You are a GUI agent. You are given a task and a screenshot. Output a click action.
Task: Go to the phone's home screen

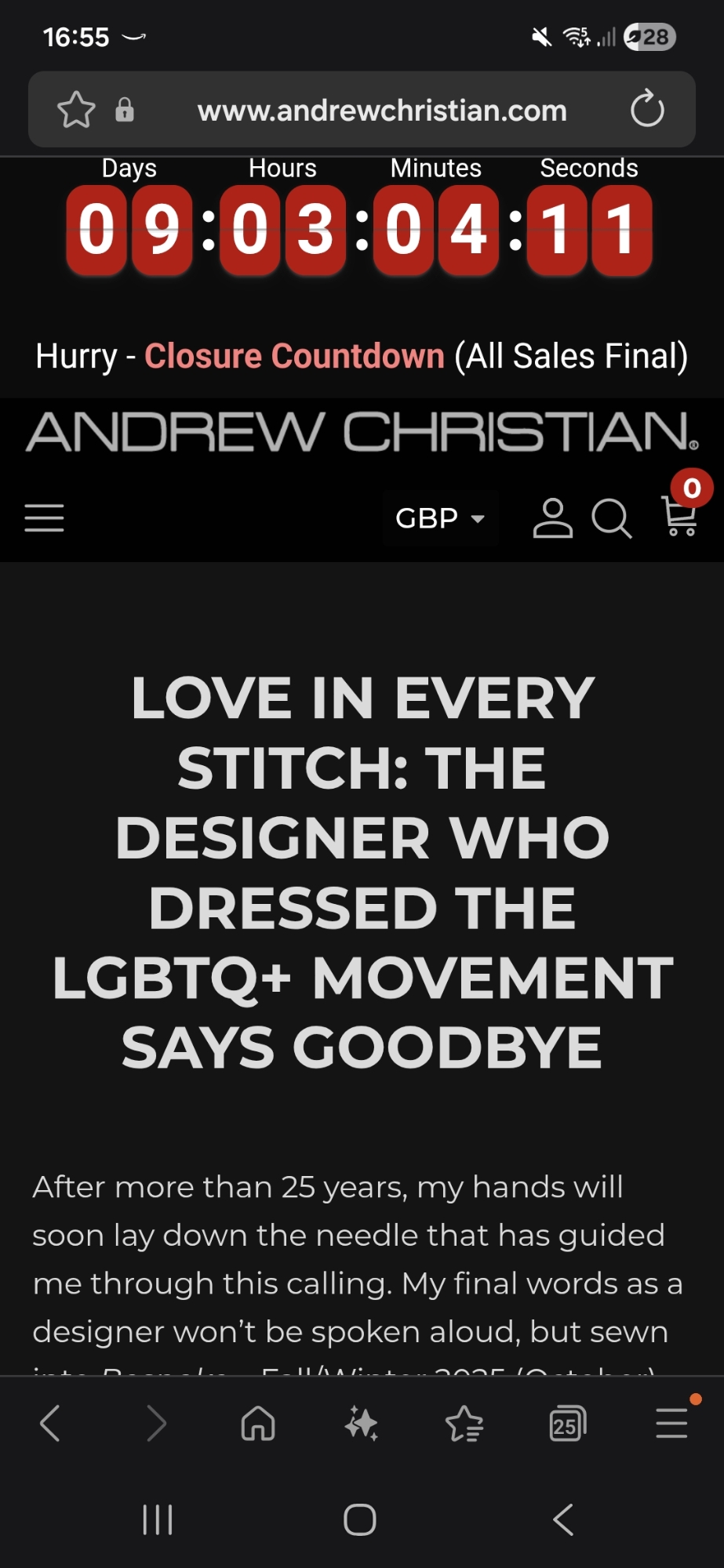click(x=360, y=1519)
